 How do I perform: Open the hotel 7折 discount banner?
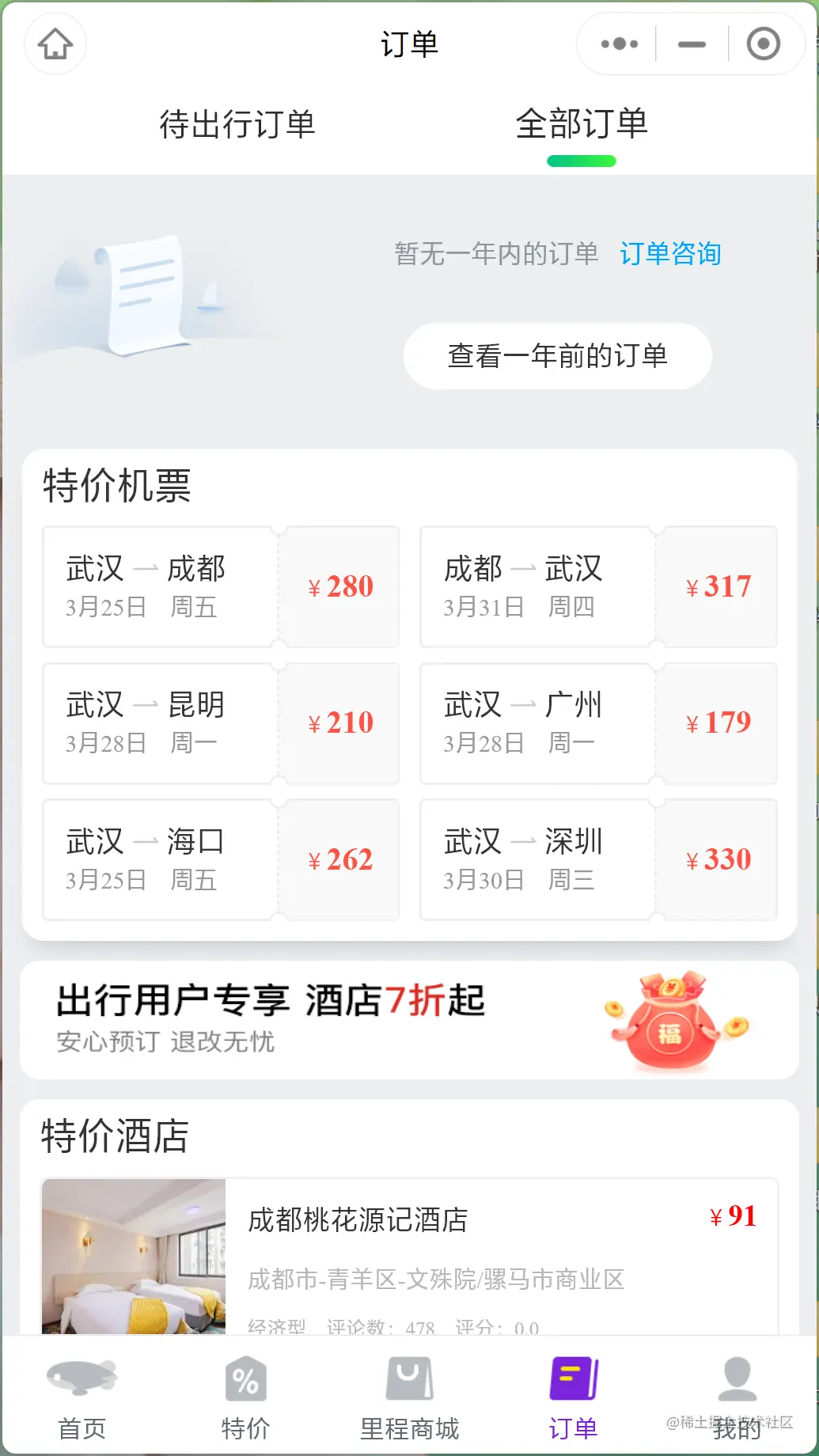tap(409, 1020)
